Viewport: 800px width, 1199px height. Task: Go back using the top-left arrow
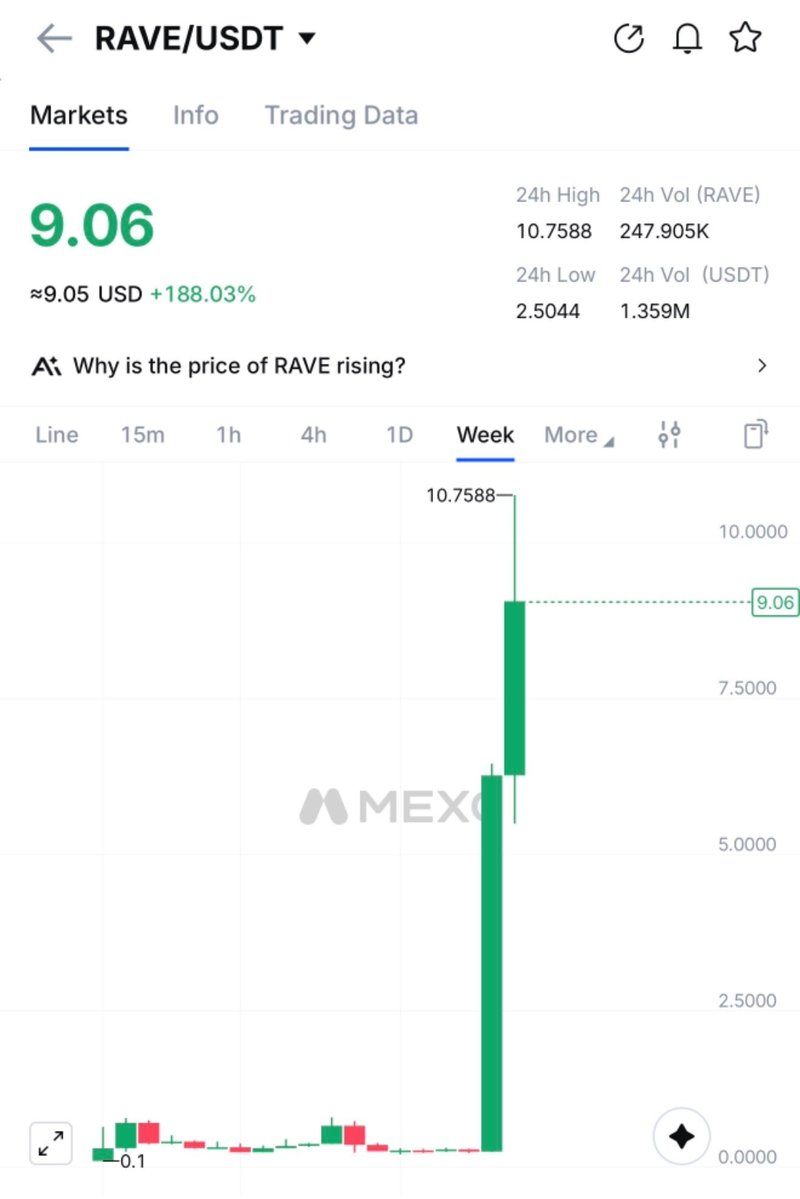[x=54, y=39]
